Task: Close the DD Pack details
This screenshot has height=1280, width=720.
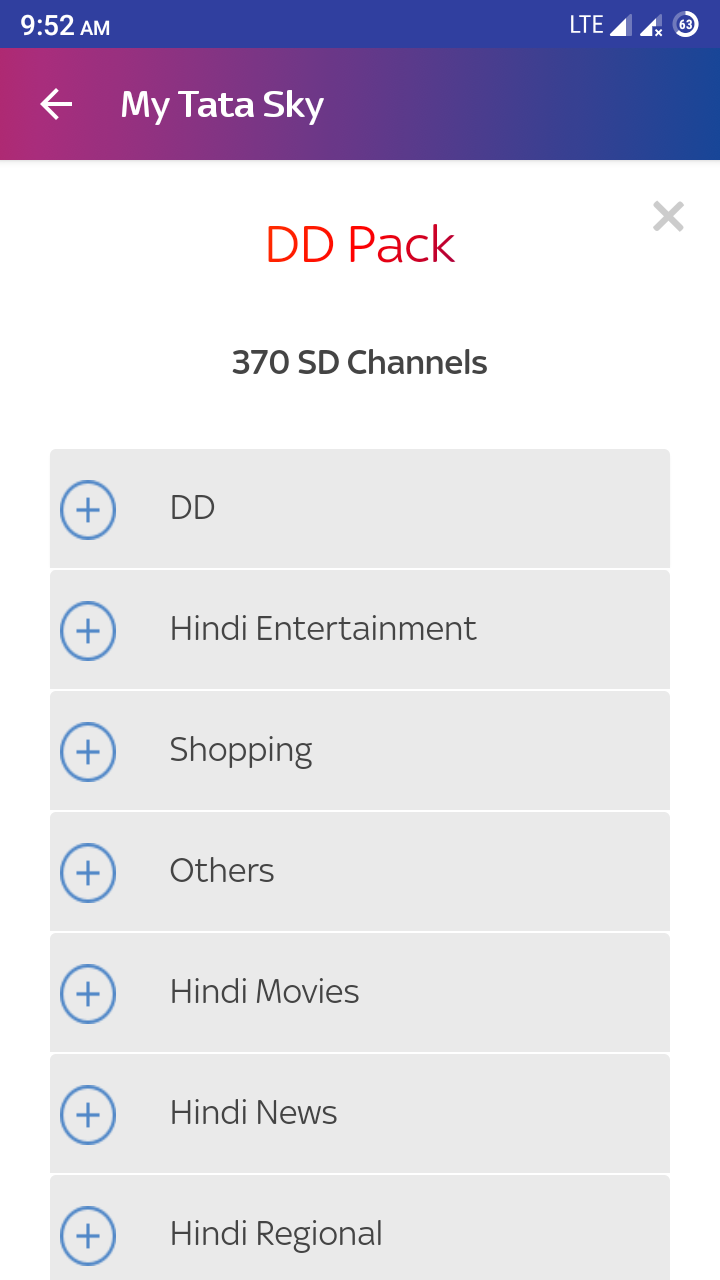Action: (668, 216)
